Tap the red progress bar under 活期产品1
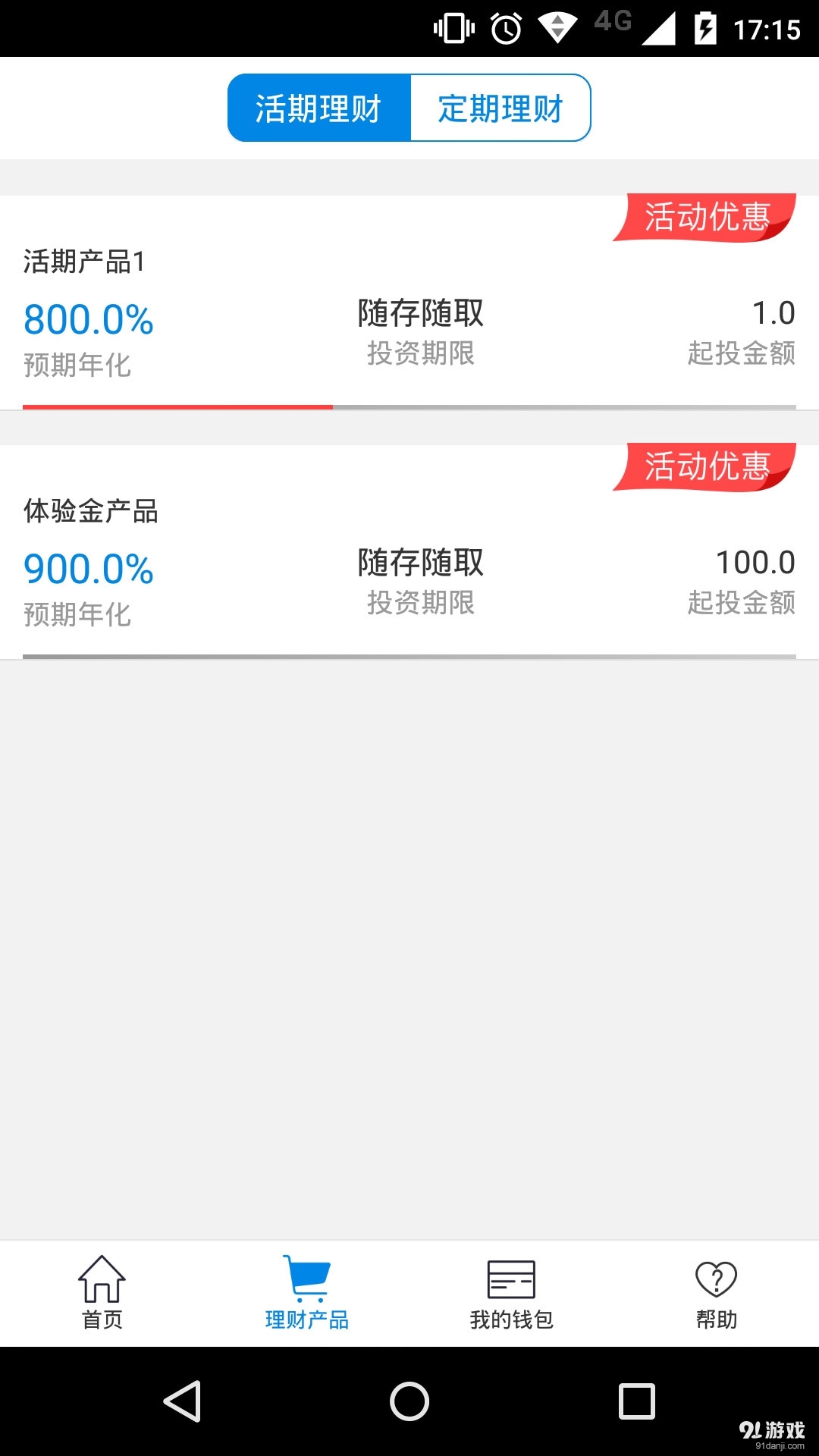The image size is (819, 1456). pos(178,408)
